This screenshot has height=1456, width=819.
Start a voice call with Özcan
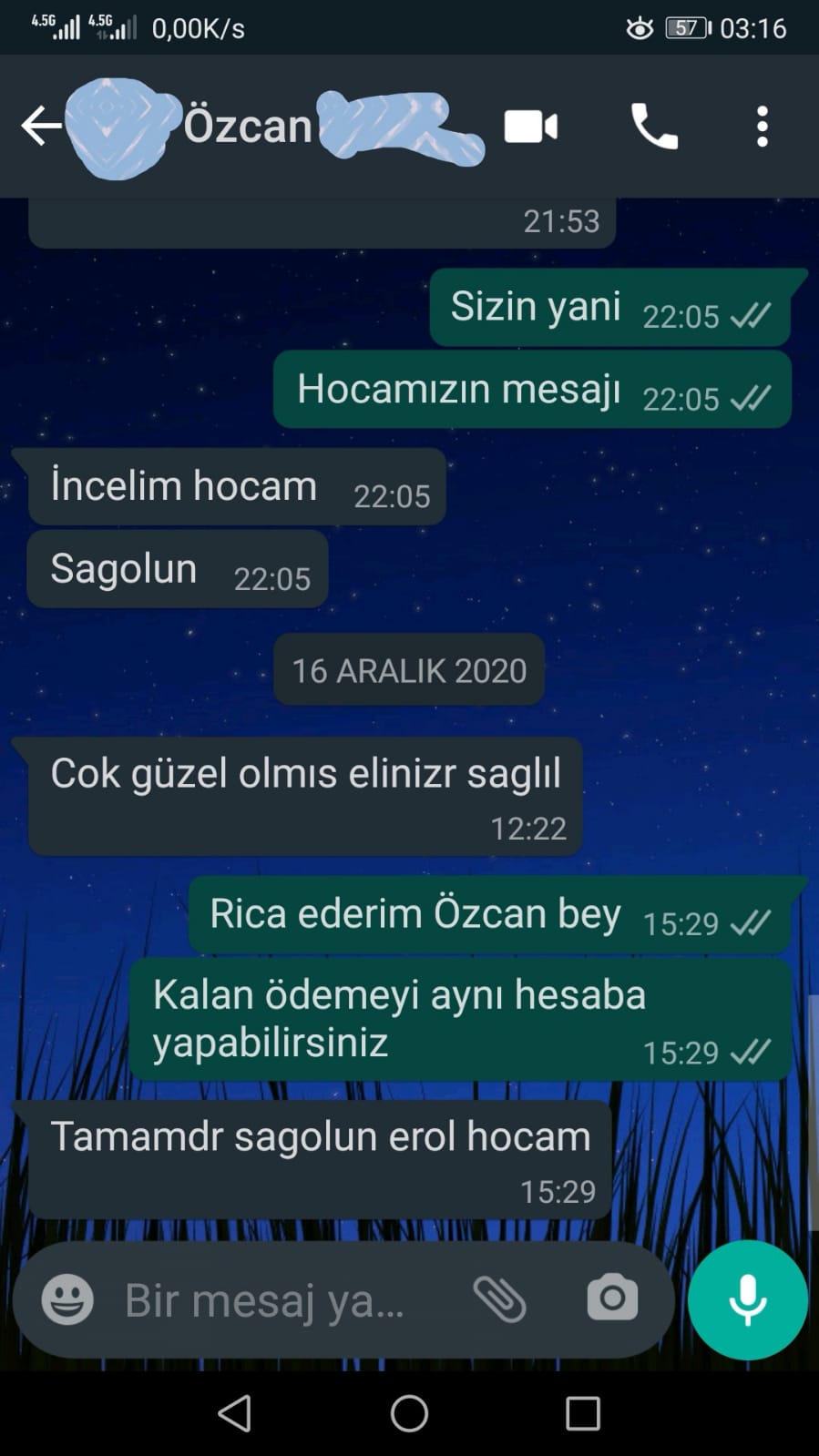pyautogui.click(x=654, y=127)
